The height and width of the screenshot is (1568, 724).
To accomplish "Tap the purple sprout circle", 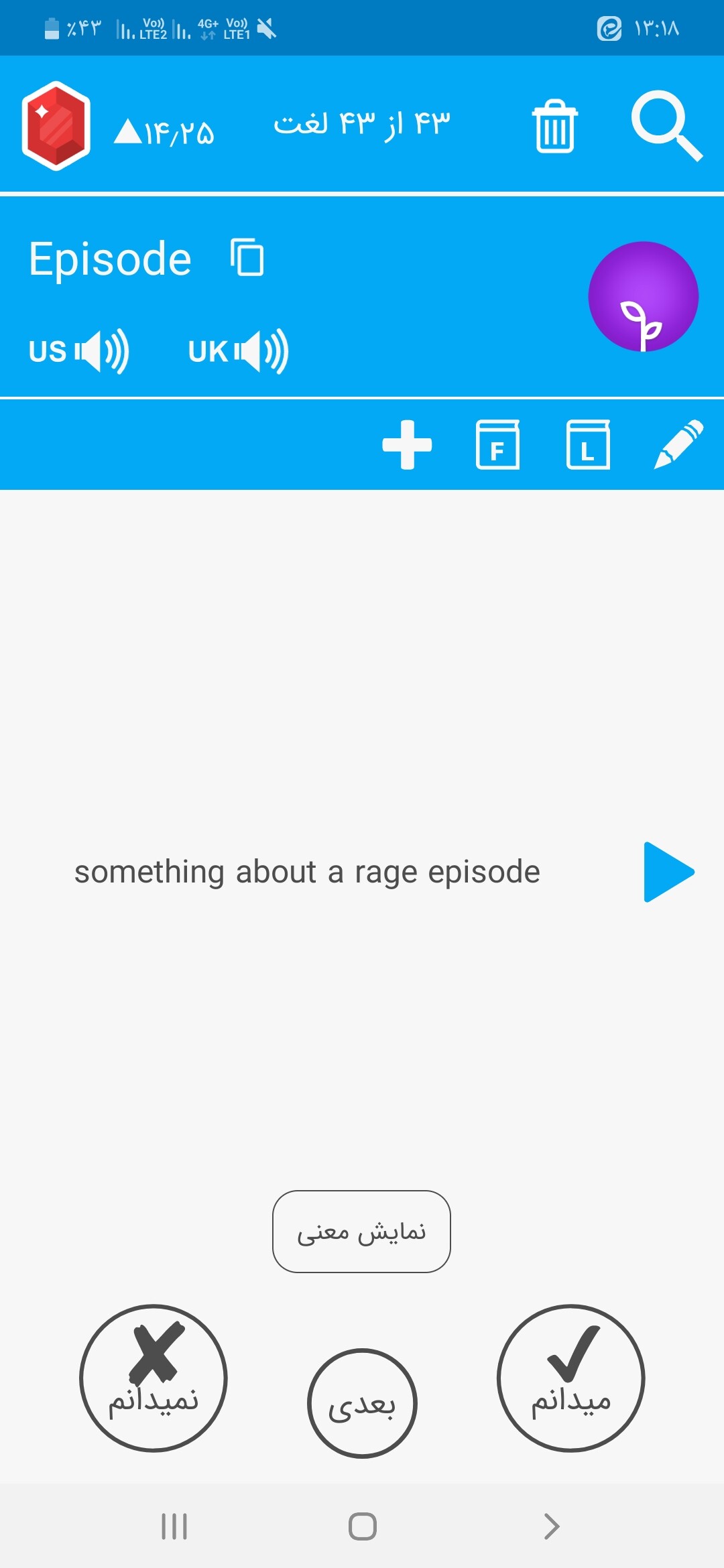I will (x=643, y=296).
